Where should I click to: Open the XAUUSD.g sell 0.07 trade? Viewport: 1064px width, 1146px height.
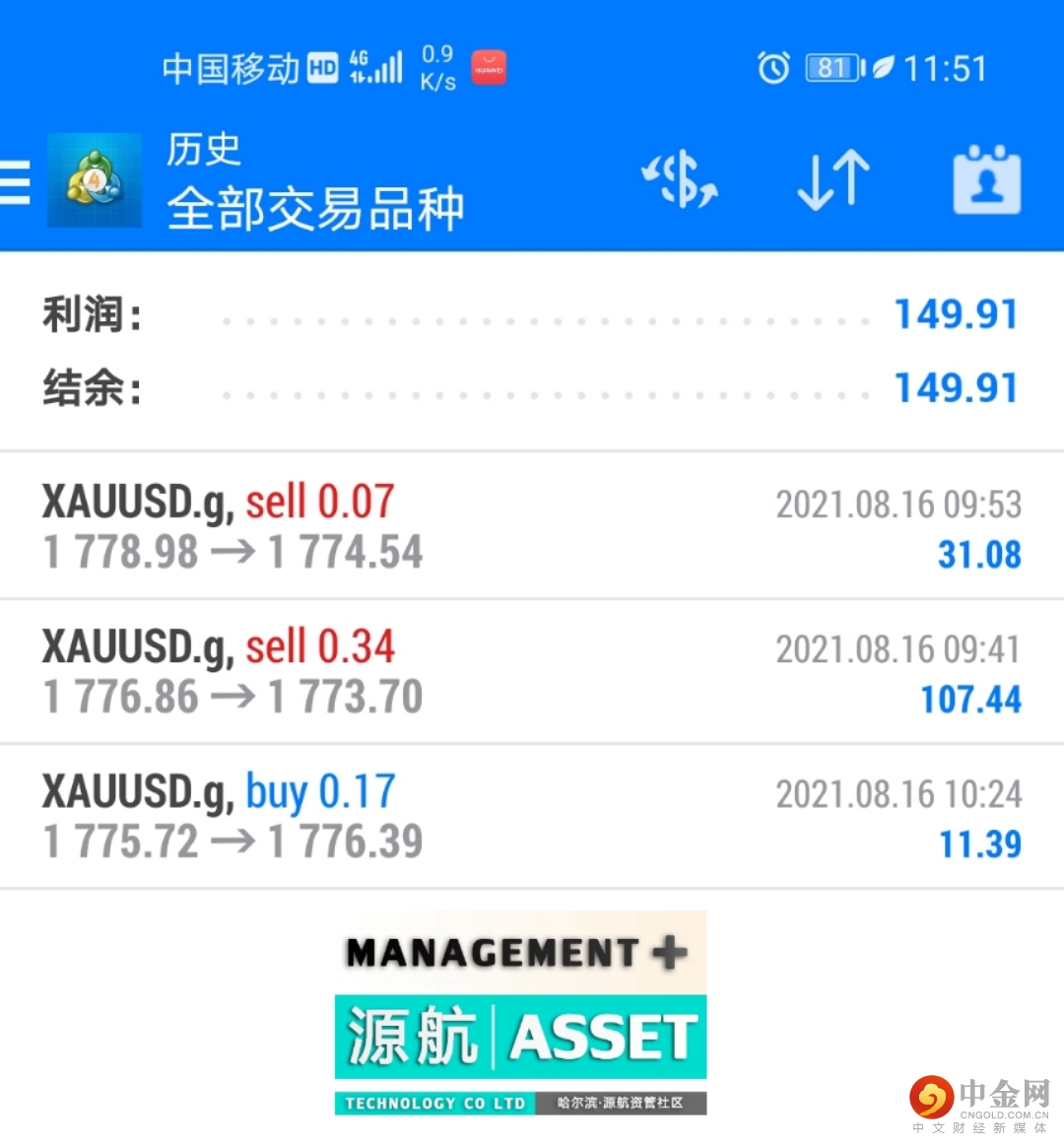(x=532, y=526)
